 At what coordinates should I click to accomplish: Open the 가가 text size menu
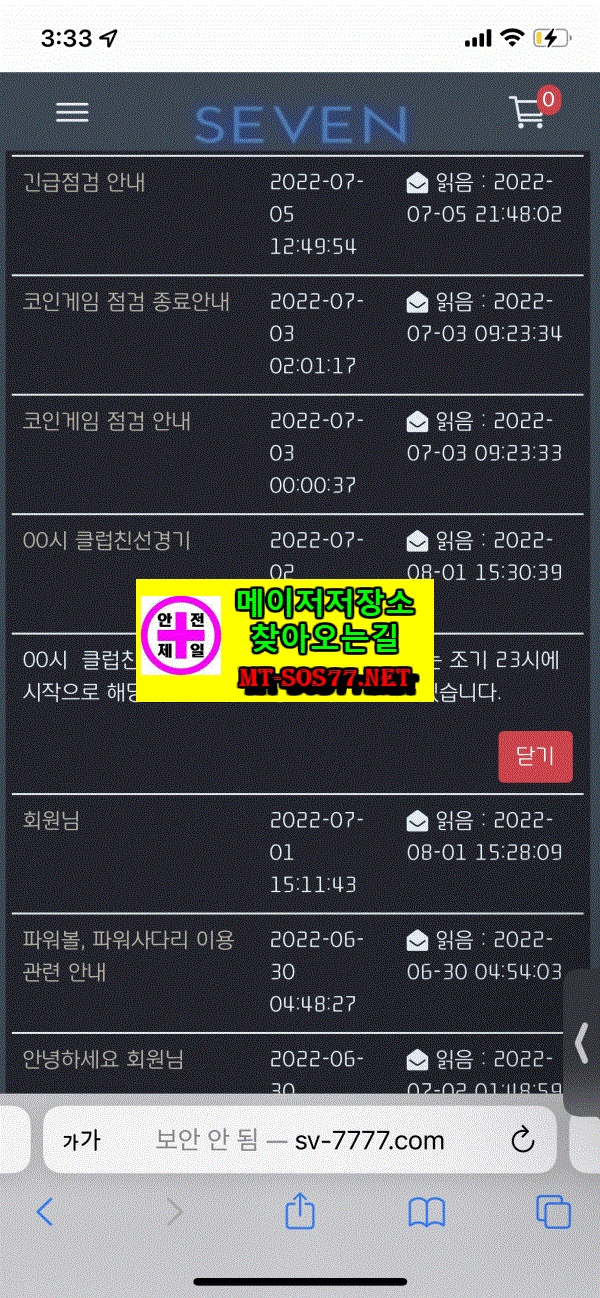[82, 1140]
